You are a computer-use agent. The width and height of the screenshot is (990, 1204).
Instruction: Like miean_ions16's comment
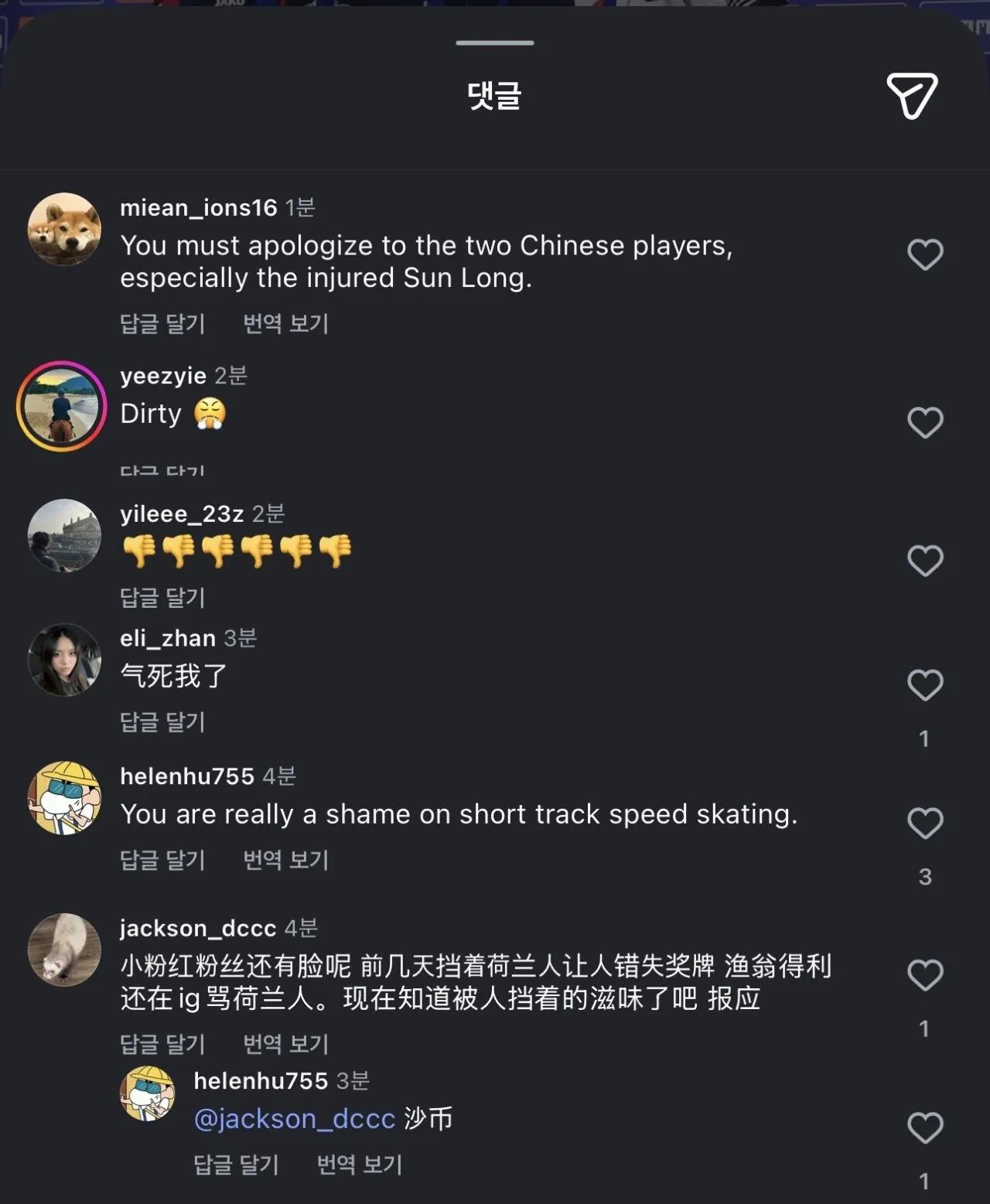pyautogui.click(x=925, y=254)
